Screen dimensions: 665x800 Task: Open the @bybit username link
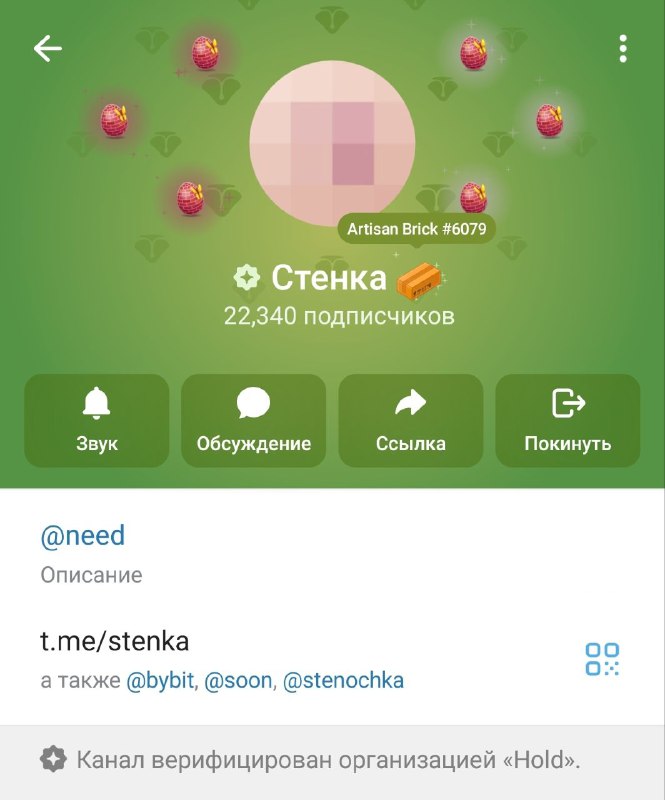pyautogui.click(x=162, y=681)
